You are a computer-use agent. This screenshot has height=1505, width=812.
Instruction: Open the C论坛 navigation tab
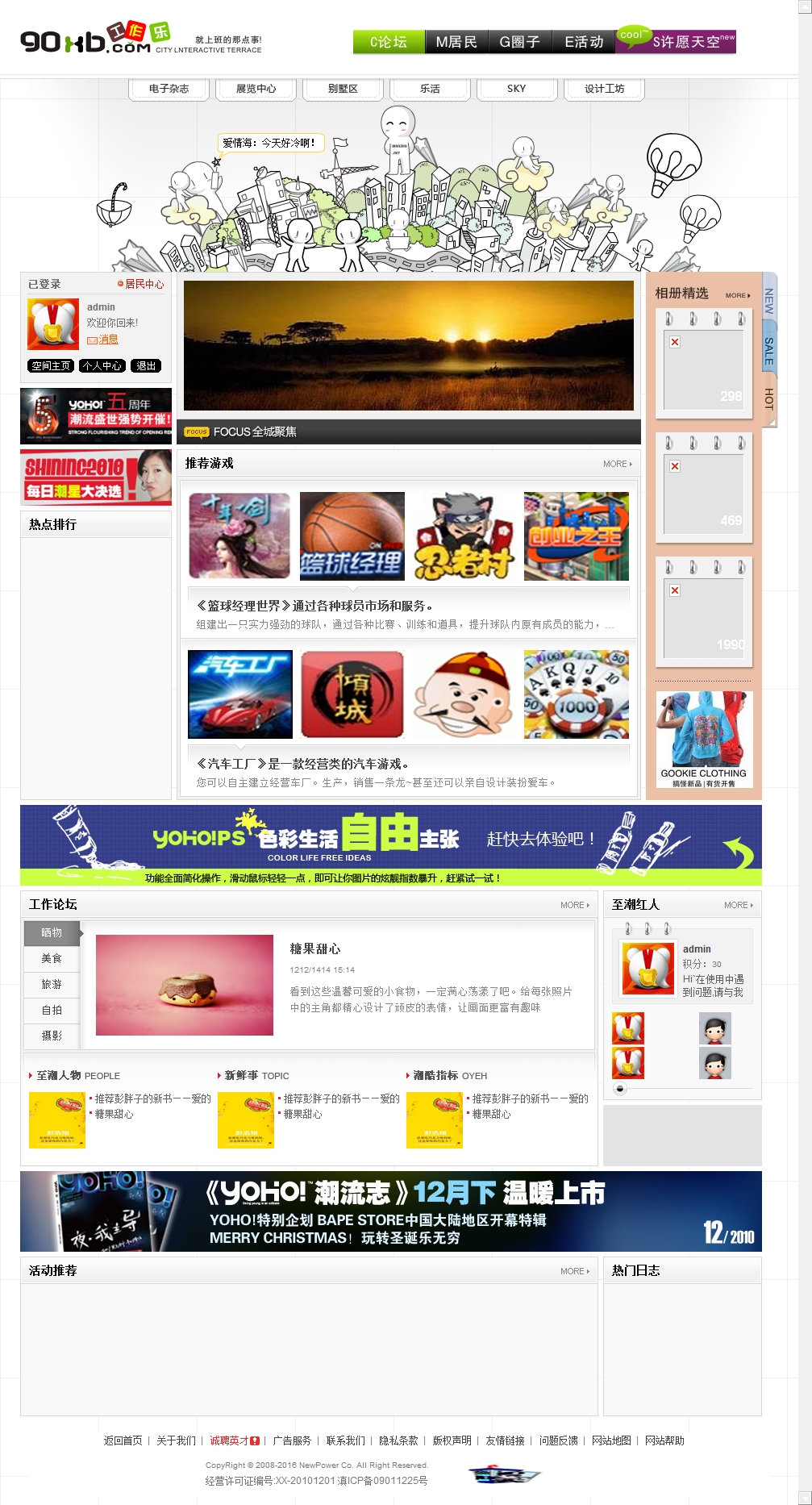coord(389,42)
